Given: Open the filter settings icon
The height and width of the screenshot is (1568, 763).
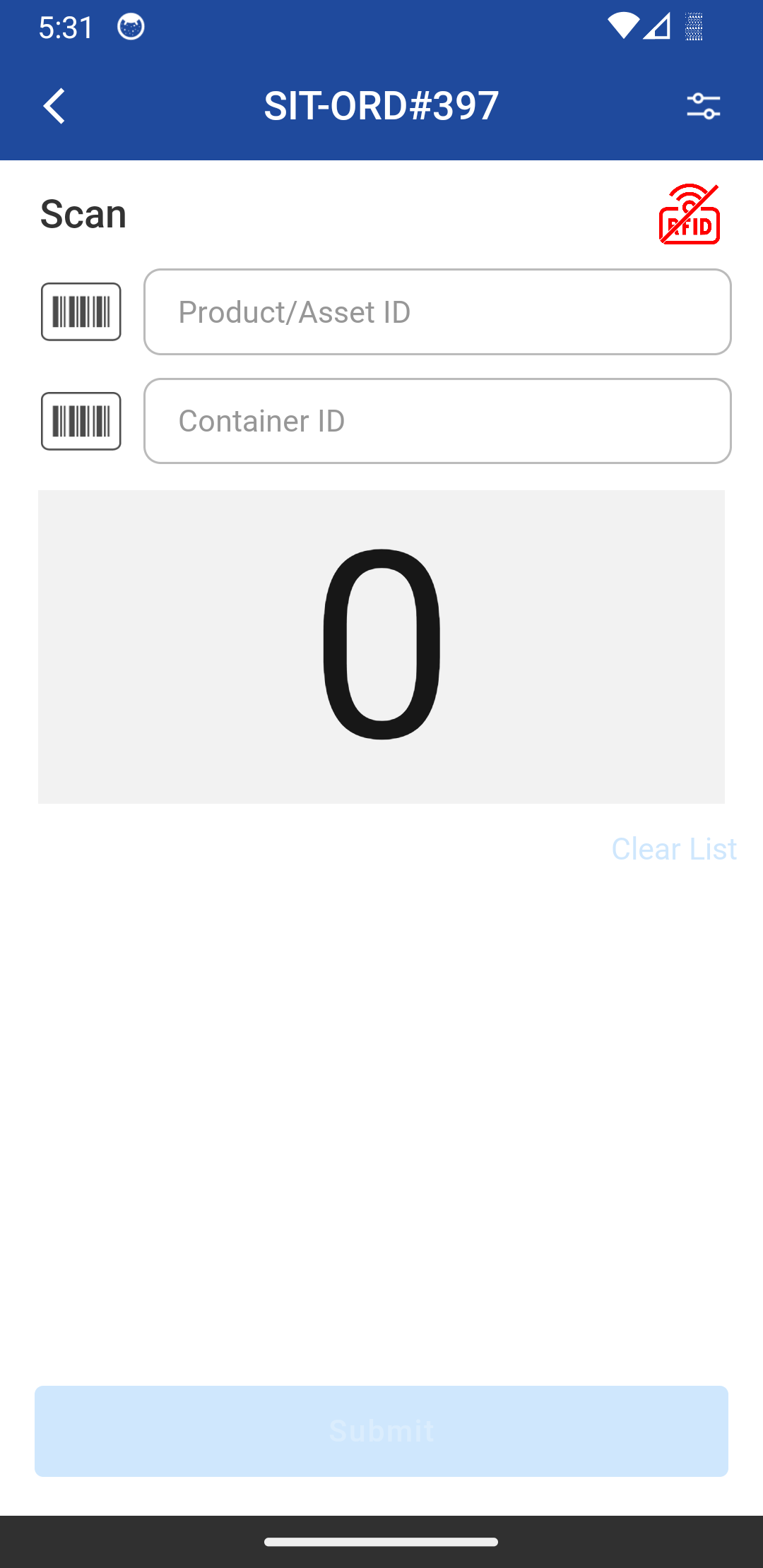Looking at the screenshot, I should coord(704,106).
